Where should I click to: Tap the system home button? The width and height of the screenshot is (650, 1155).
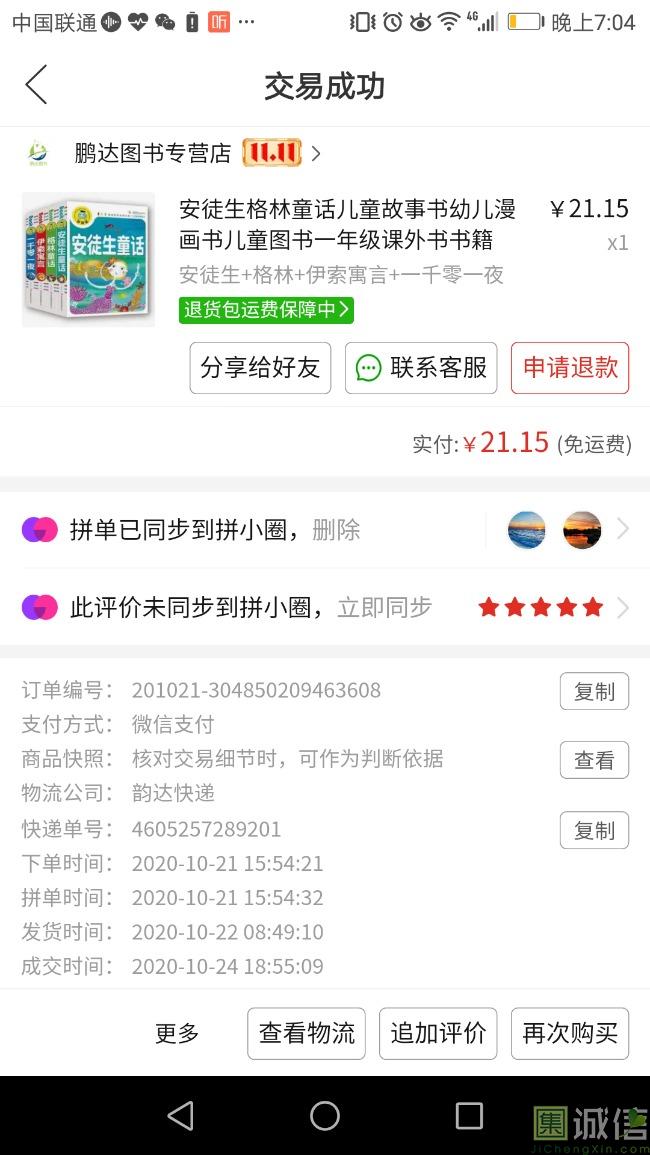coord(325,1116)
